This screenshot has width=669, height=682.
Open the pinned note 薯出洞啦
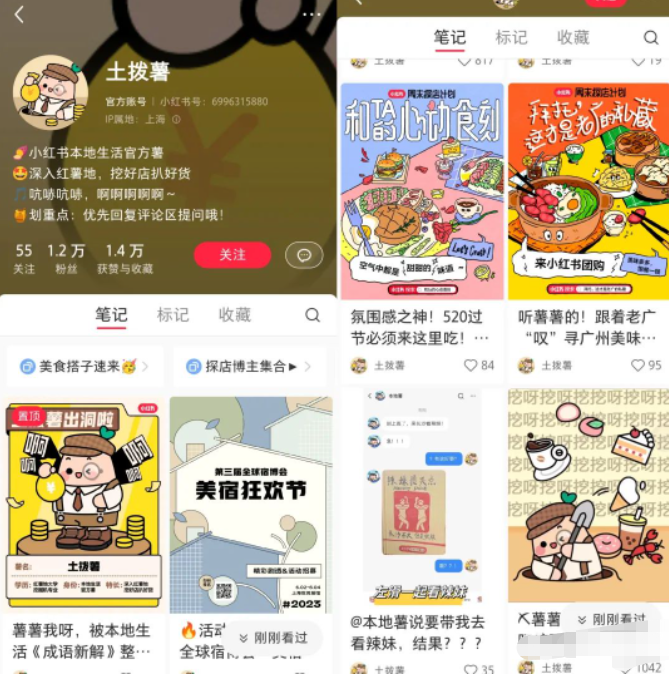84,505
